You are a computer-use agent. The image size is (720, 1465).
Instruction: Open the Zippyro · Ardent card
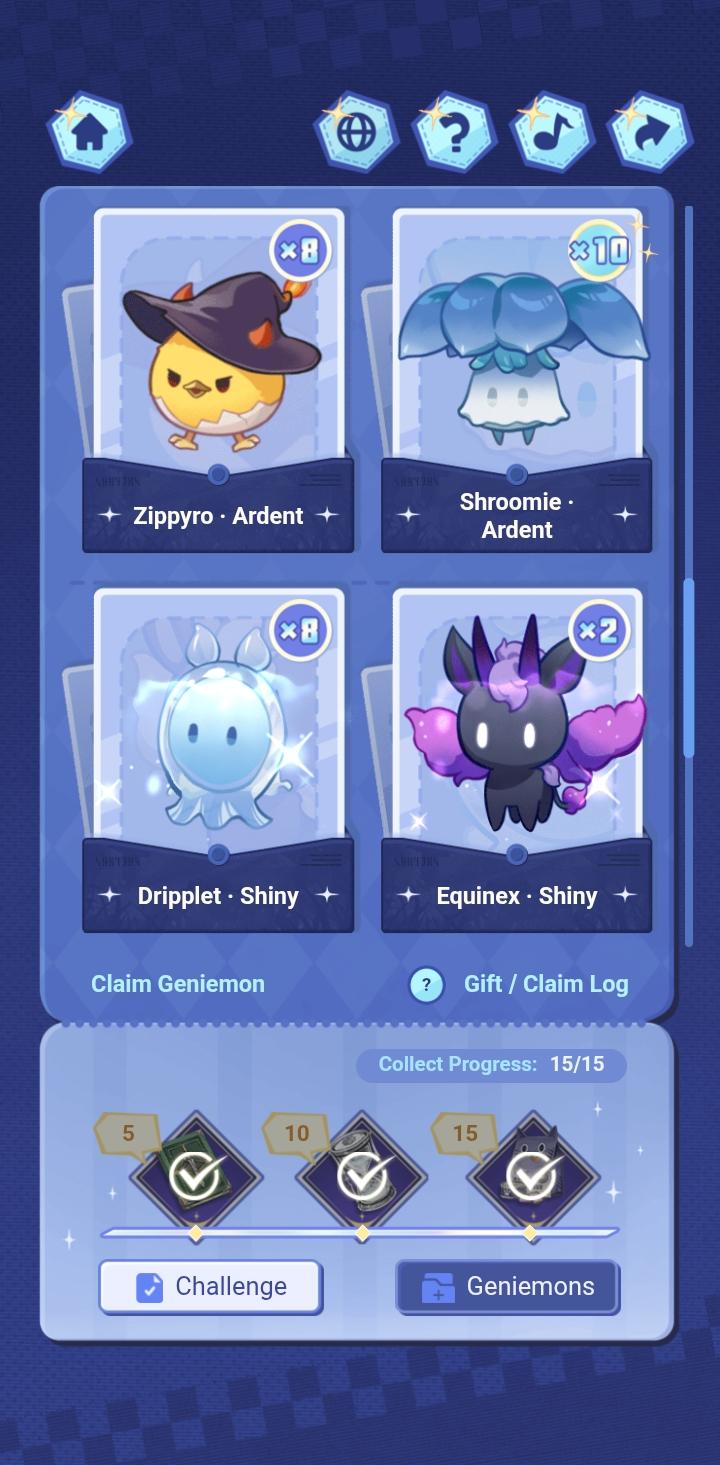pos(218,380)
